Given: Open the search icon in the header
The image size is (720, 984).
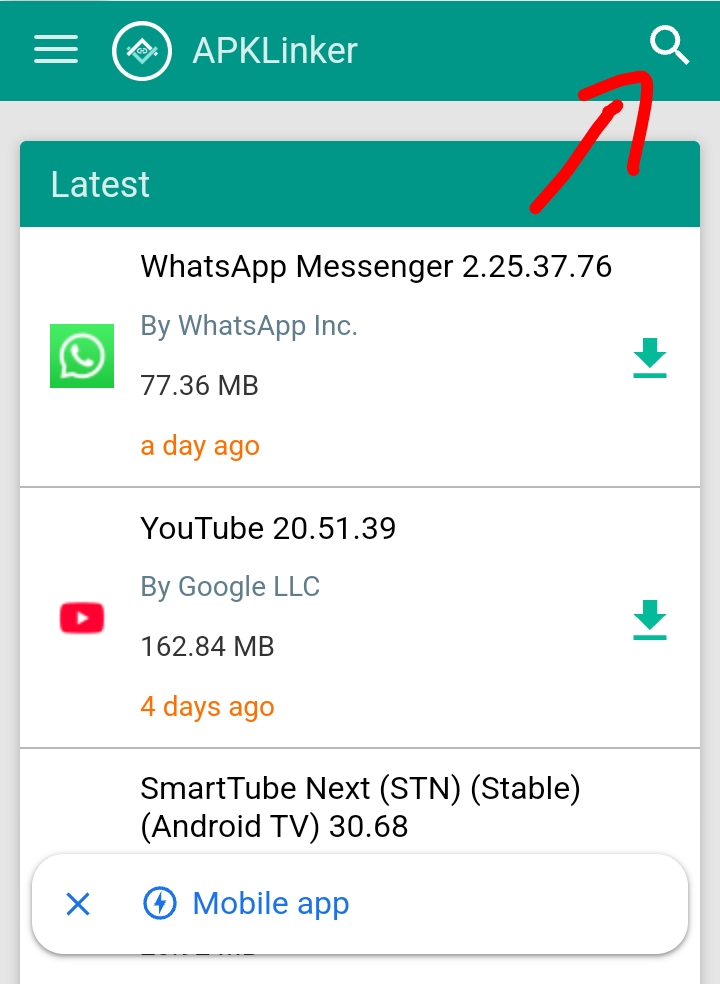Looking at the screenshot, I should click(669, 47).
